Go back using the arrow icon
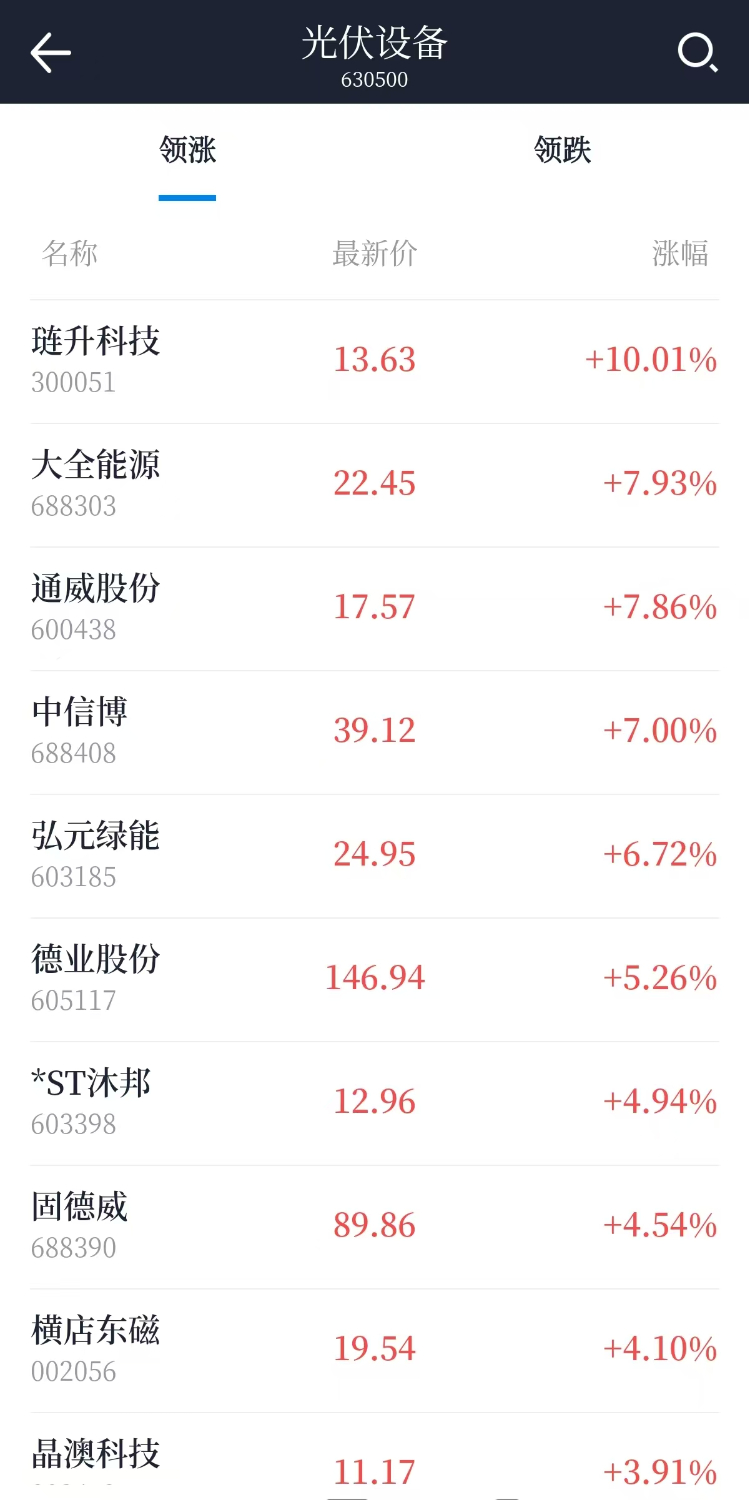The image size is (749, 1500). coord(50,52)
